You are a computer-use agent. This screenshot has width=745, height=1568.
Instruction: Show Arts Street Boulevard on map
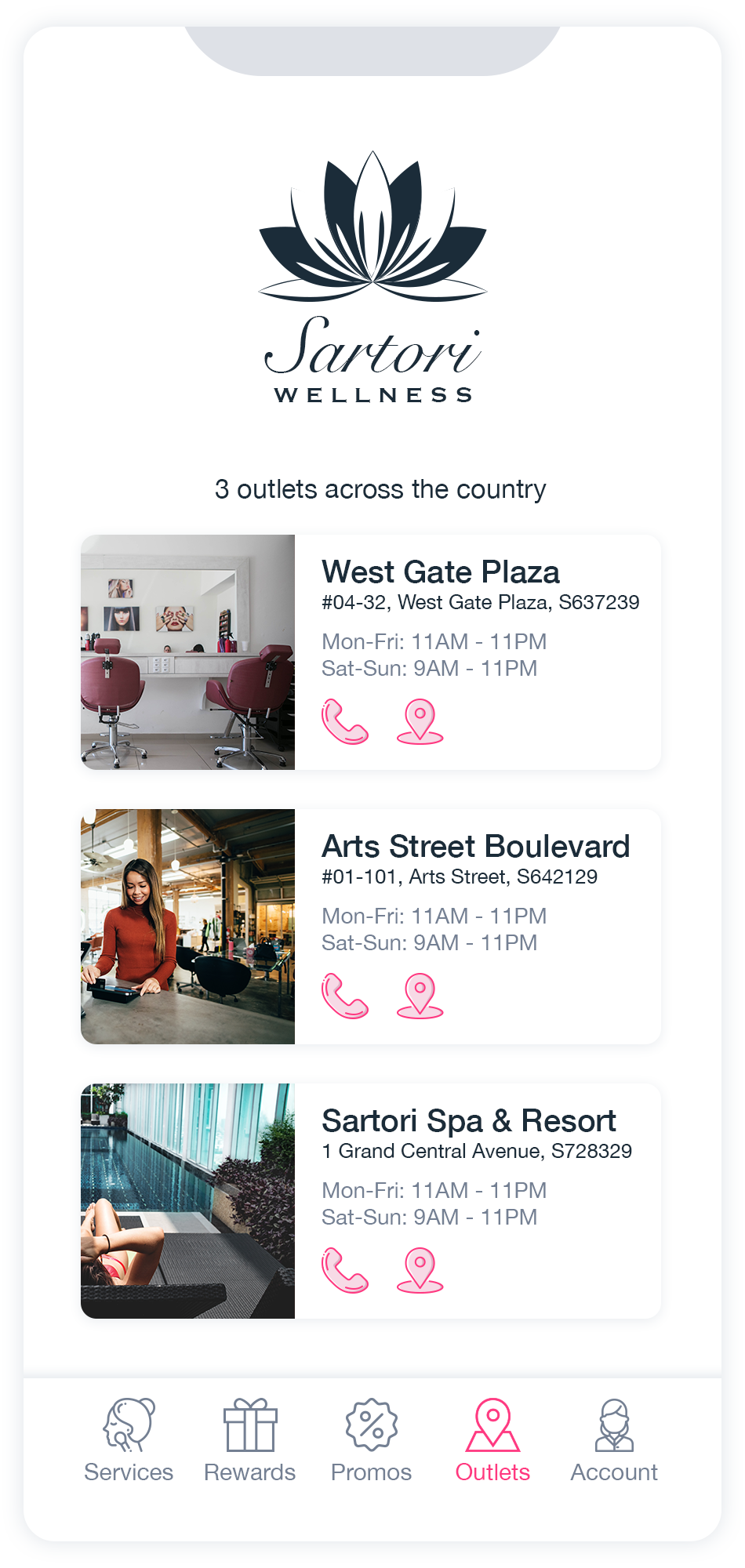point(420,996)
